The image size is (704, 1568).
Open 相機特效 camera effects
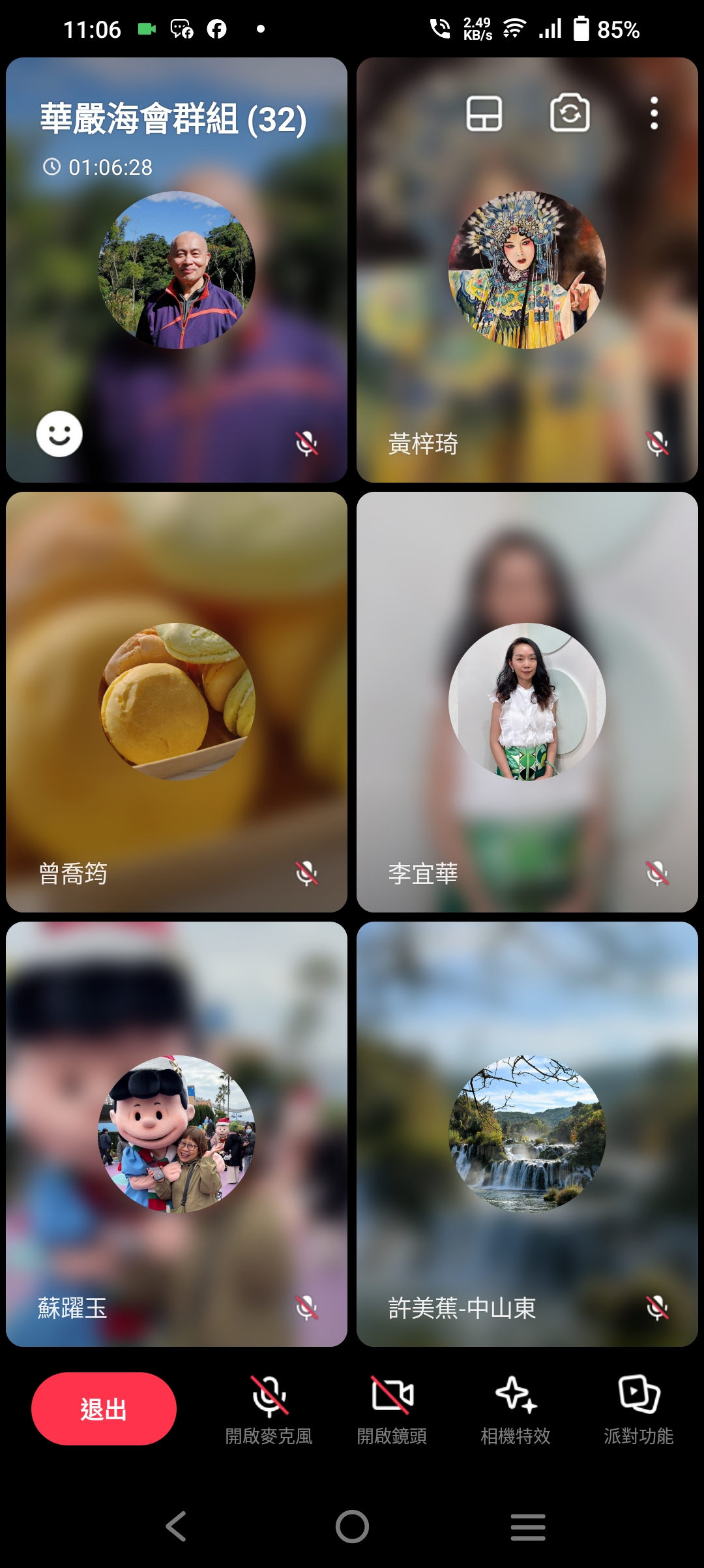pyautogui.click(x=515, y=1409)
